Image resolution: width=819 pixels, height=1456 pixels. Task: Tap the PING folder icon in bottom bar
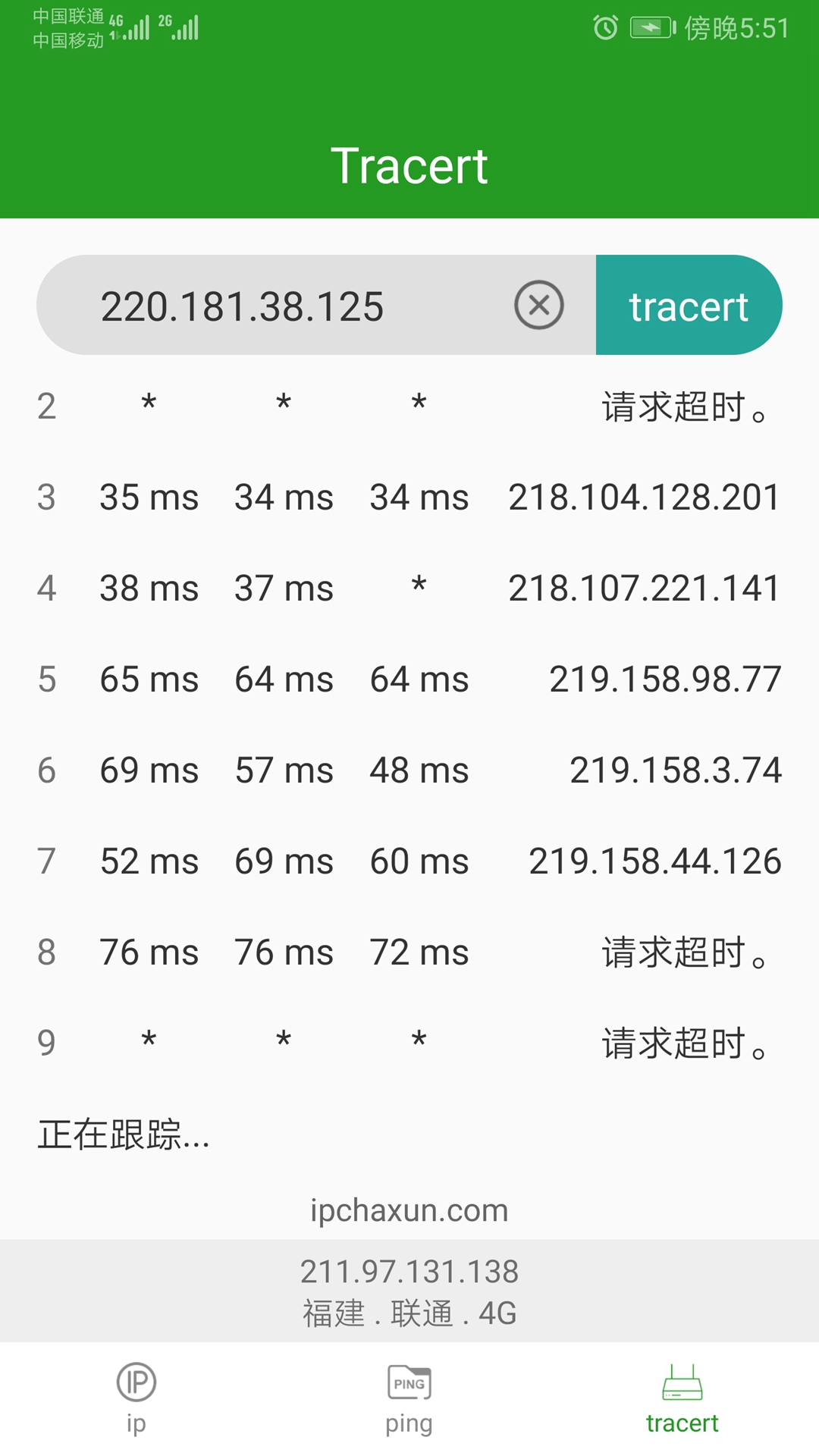tap(409, 1382)
